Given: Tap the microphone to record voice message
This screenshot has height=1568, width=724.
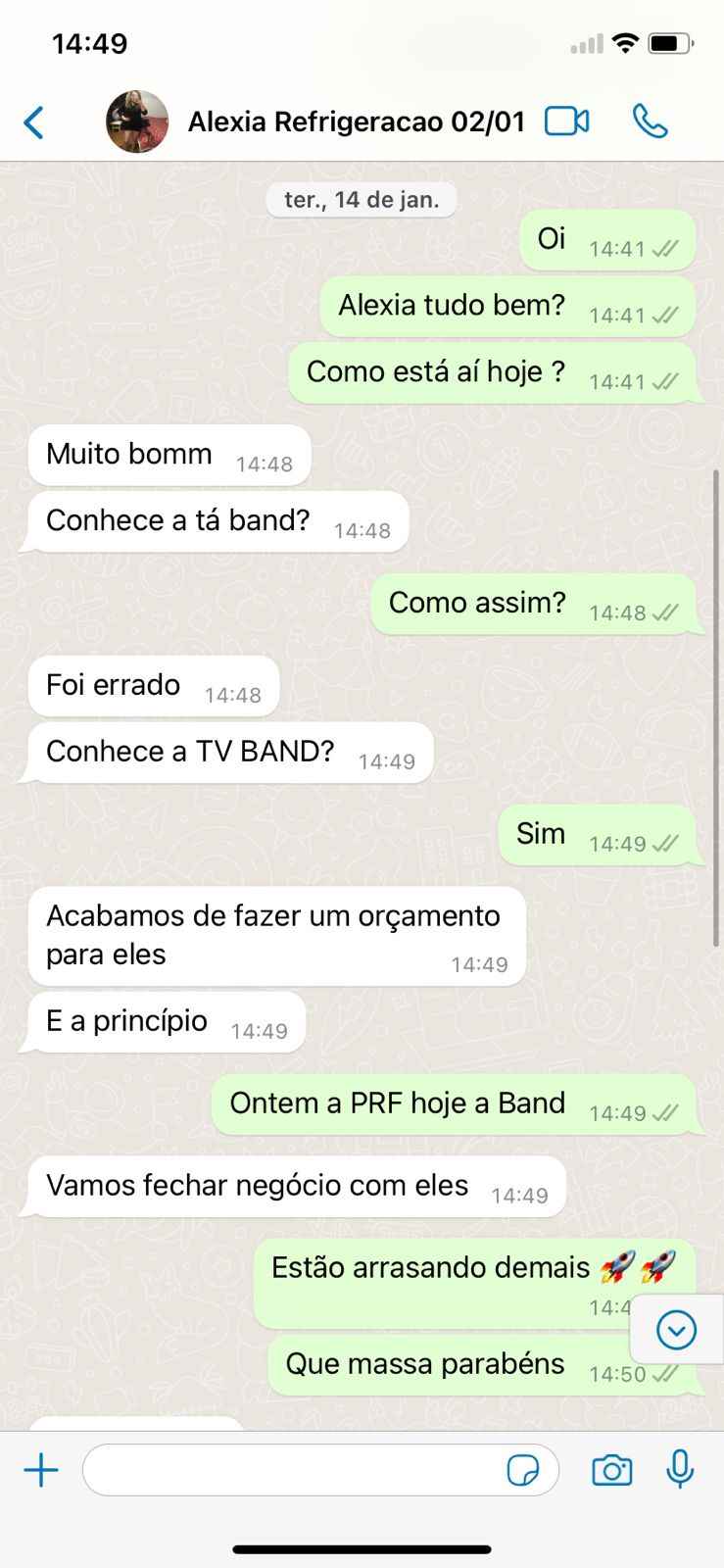Looking at the screenshot, I should [x=680, y=1469].
